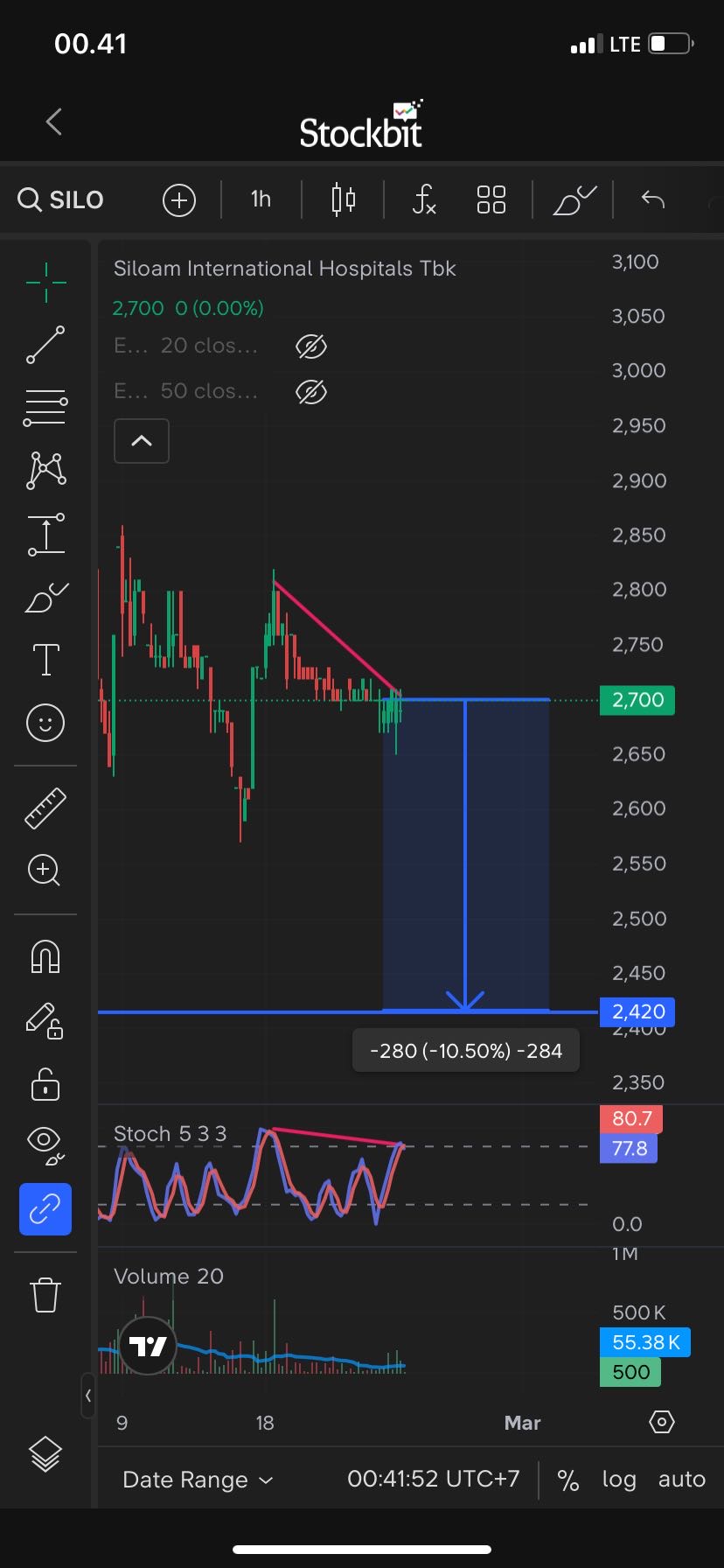This screenshot has width=724, height=1568.
Task: Select the text annotation tool
Action: (x=45, y=659)
